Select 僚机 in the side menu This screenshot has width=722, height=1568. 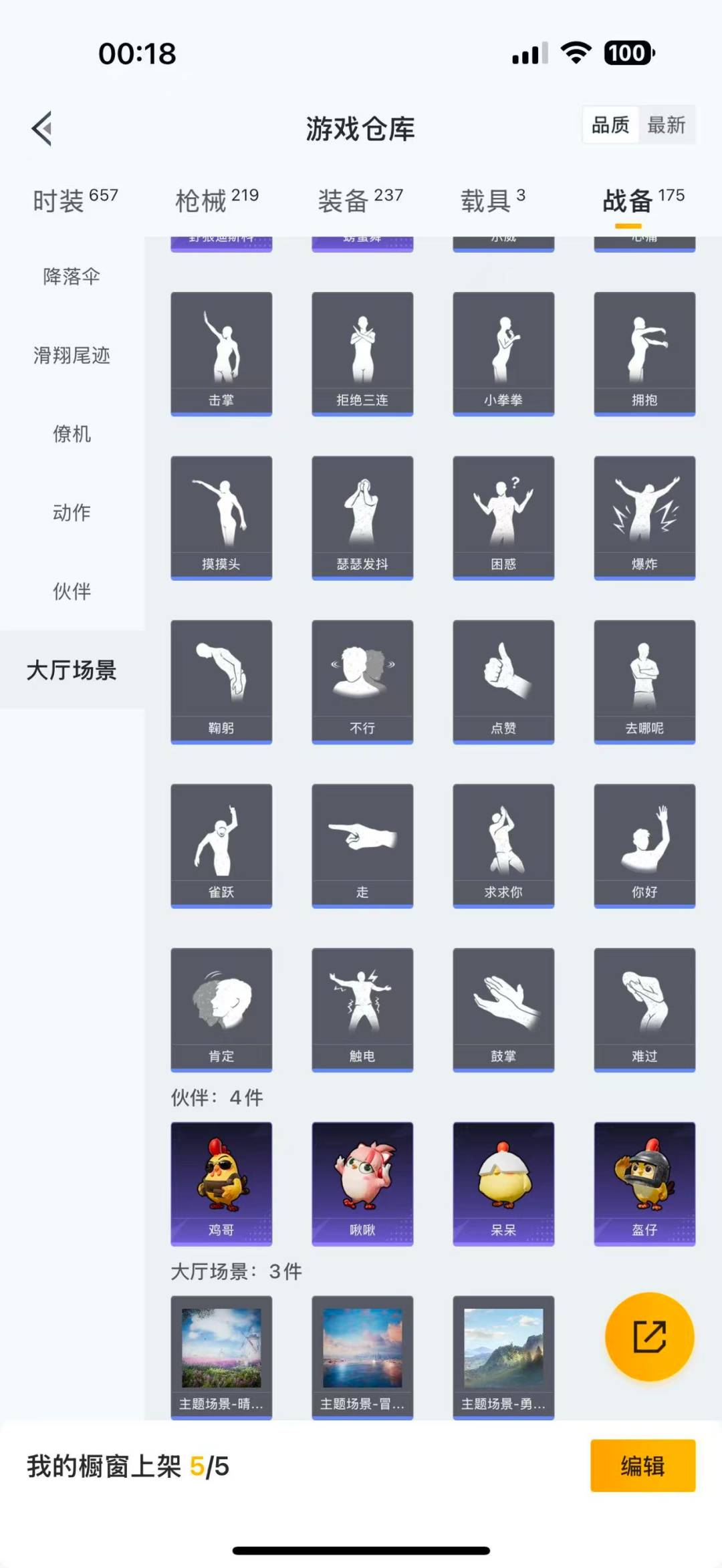(72, 434)
